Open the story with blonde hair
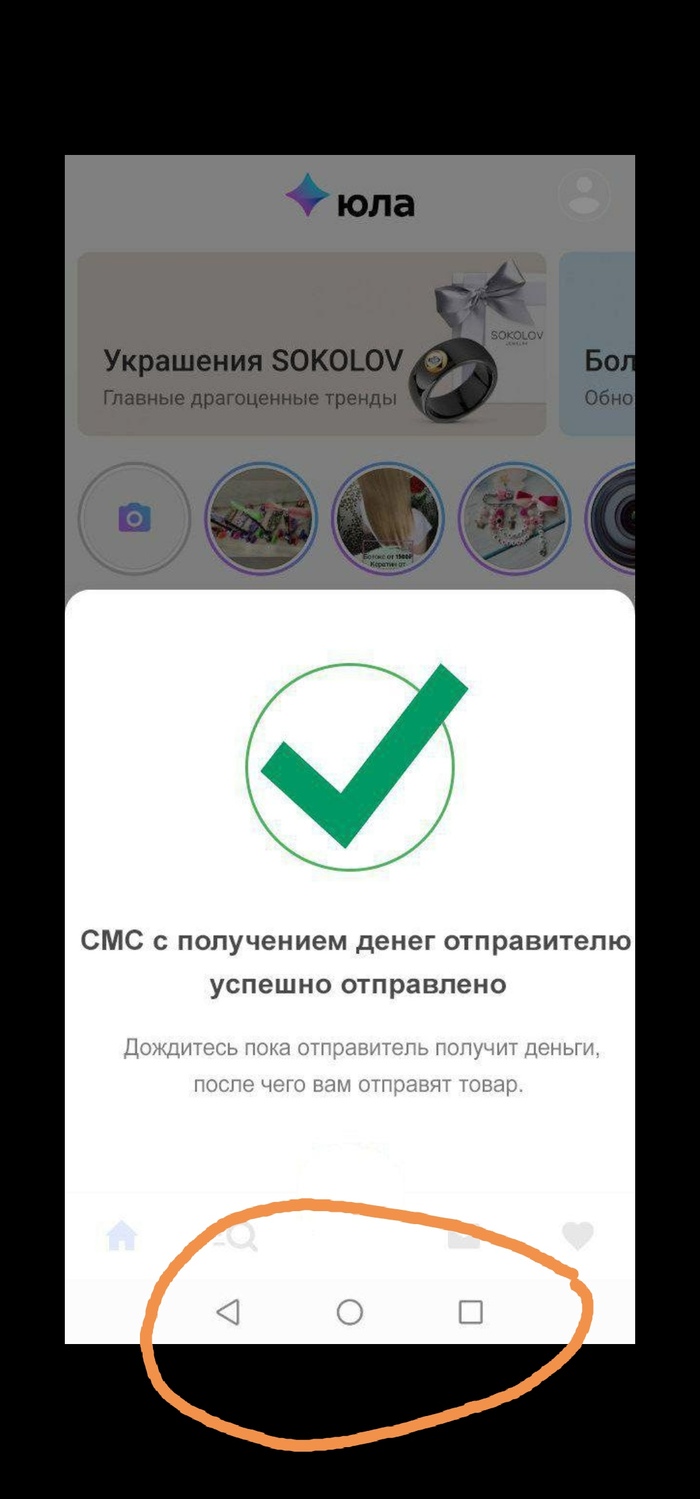The image size is (700, 1499). (x=388, y=518)
